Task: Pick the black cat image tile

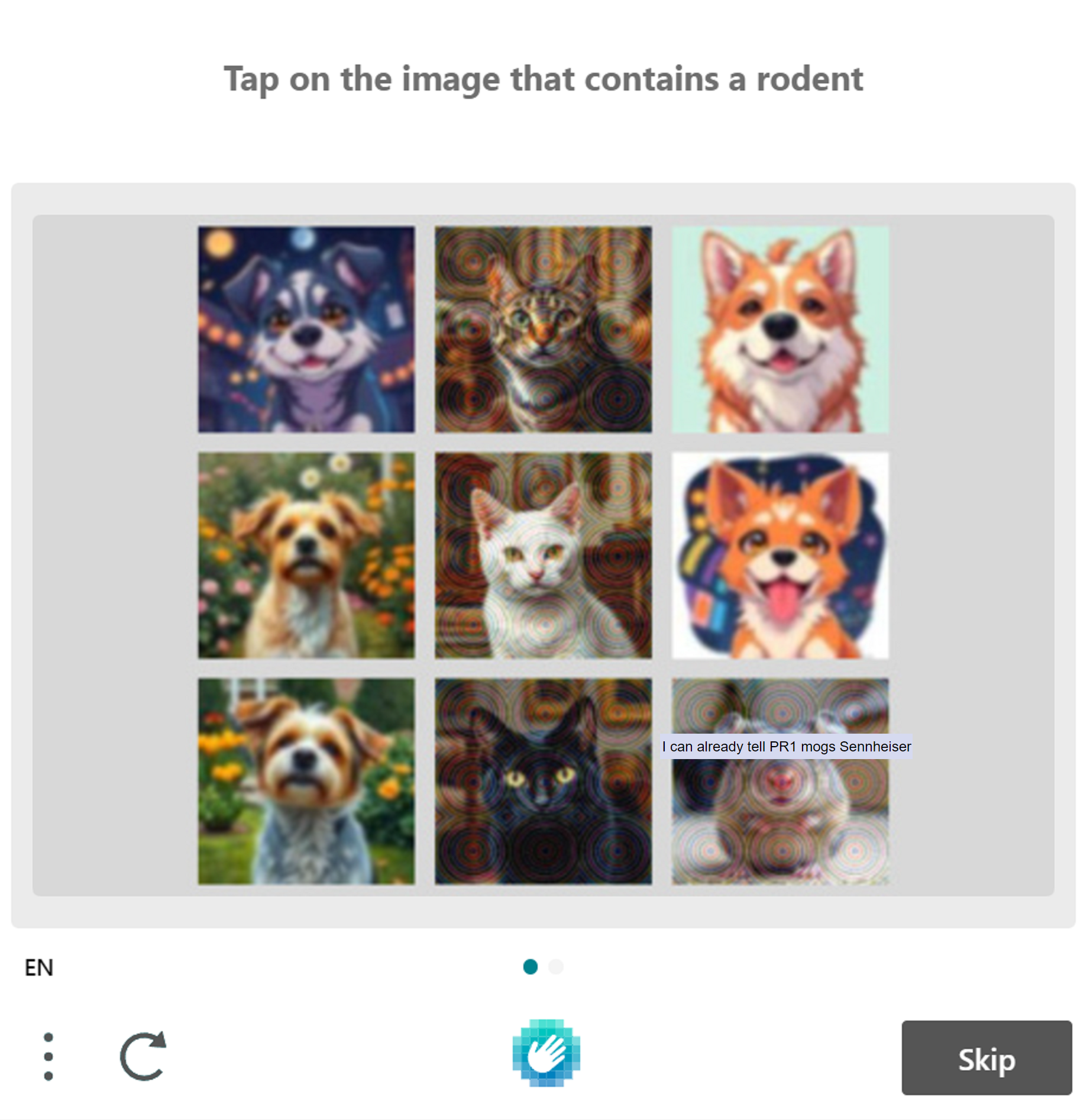Action: click(x=543, y=781)
